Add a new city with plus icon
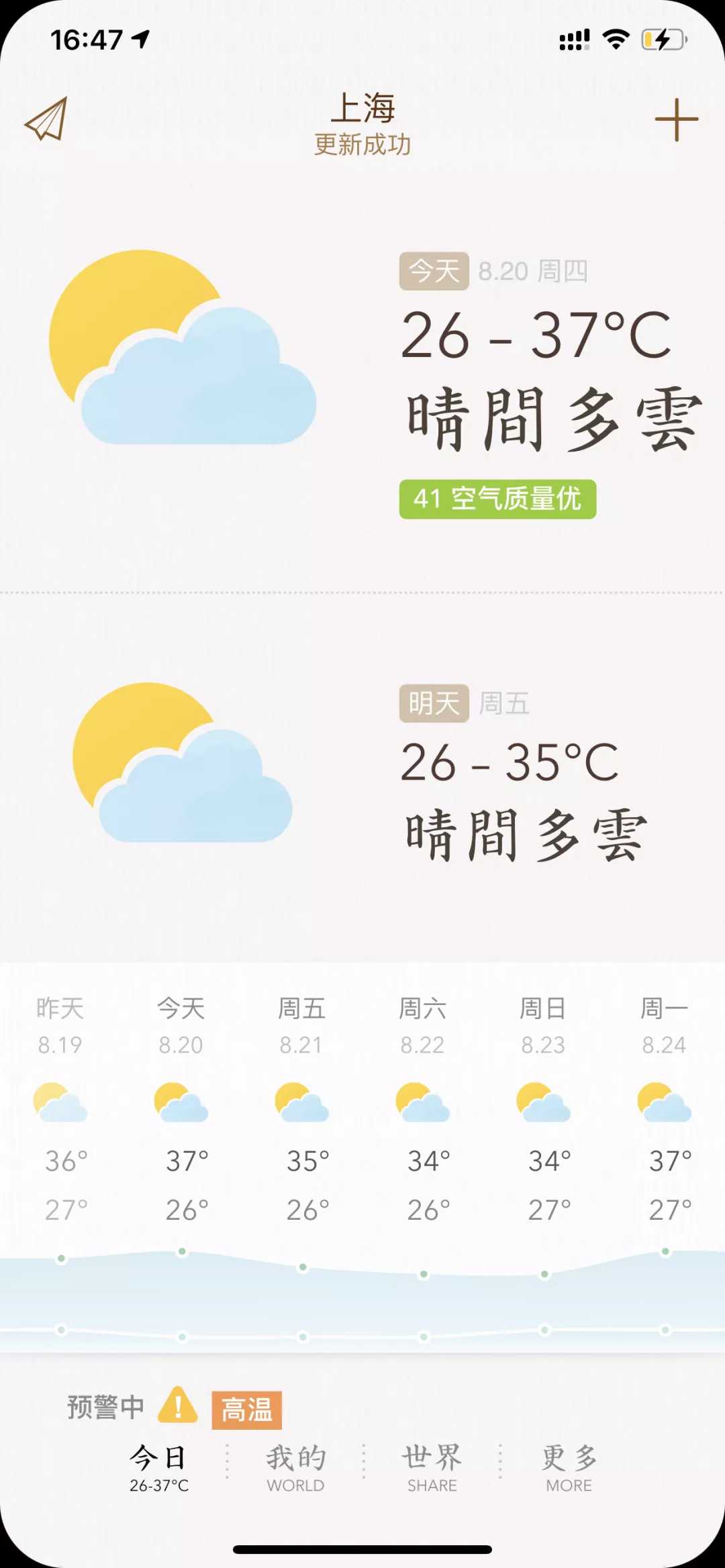 pyautogui.click(x=676, y=120)
